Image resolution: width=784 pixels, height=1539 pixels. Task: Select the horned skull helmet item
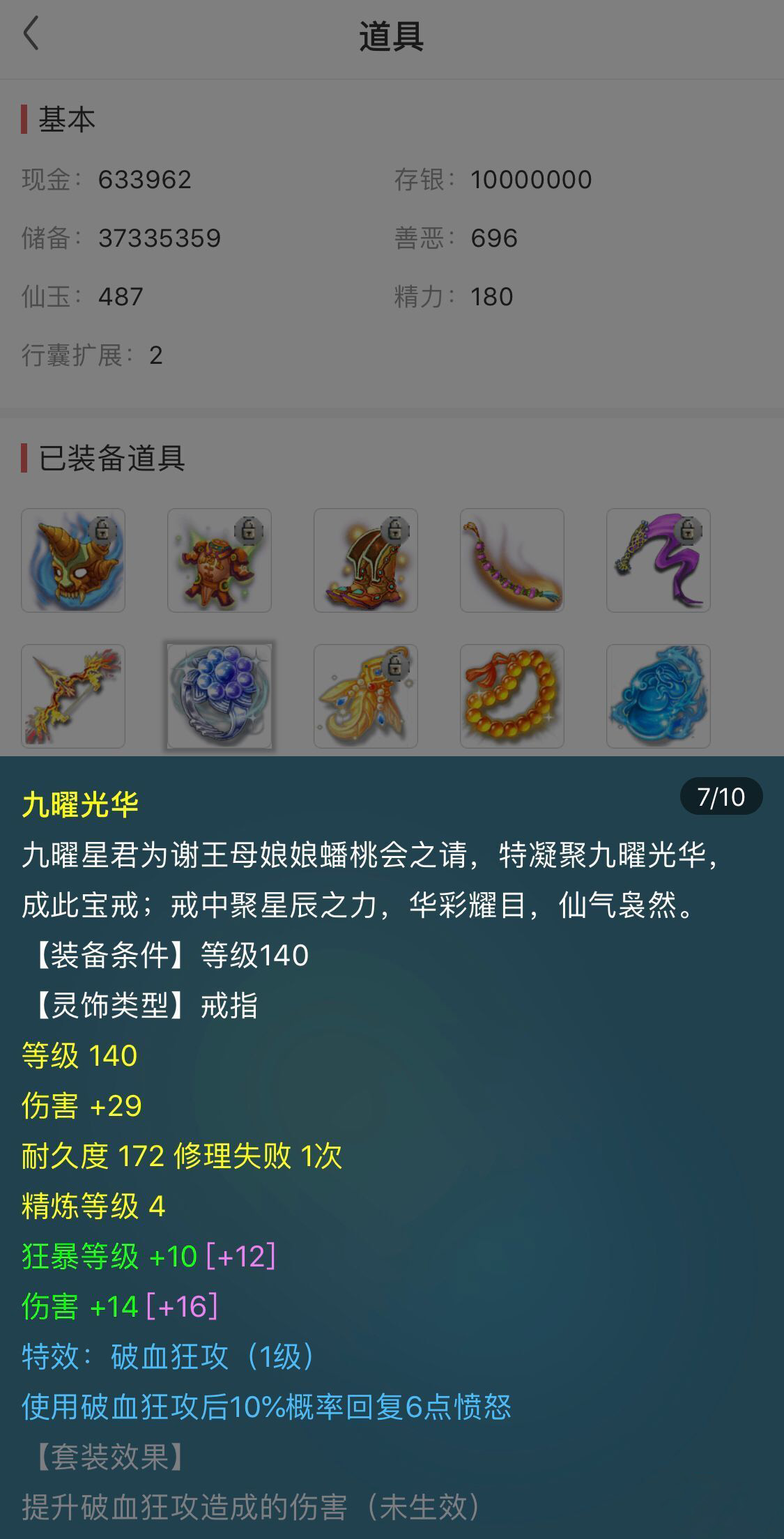[73, 560]
